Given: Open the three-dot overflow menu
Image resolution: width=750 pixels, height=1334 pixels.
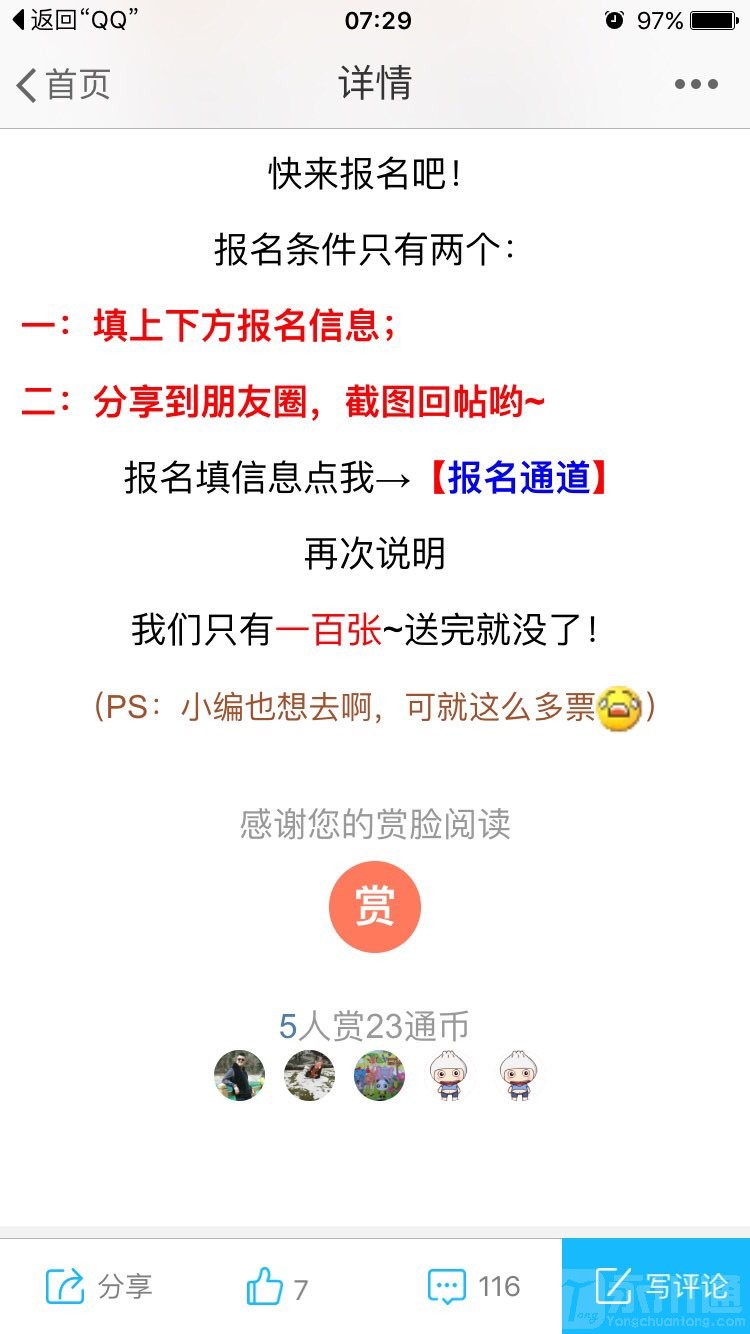Looking at the screenshot, I should coord(696,84).
